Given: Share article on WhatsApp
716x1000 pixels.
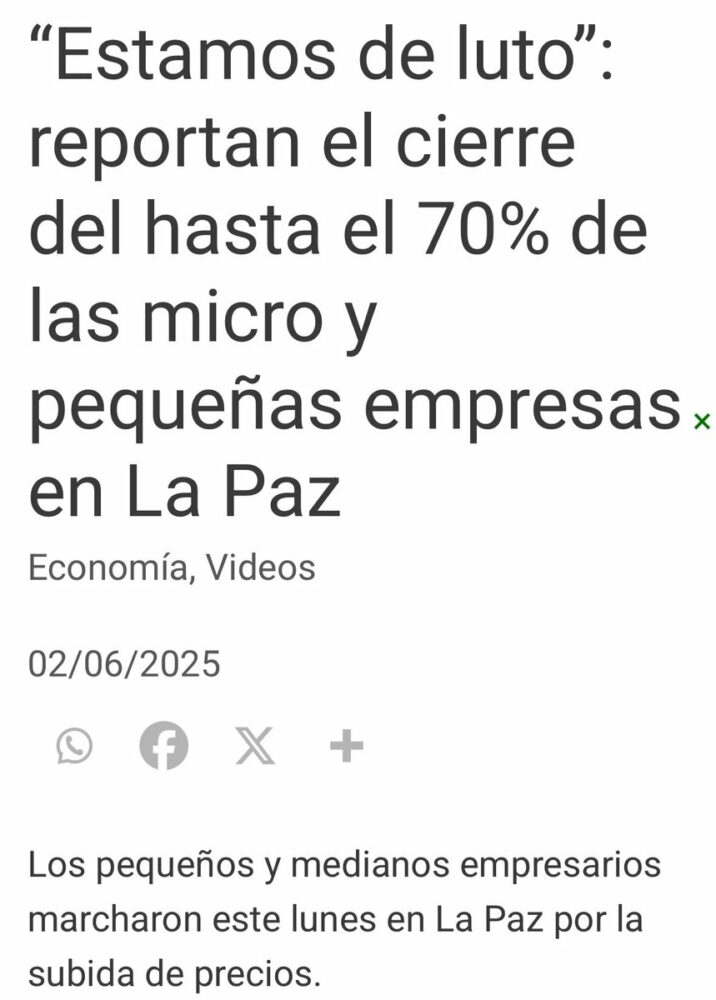Looking at the screenshot, I should (74, 746).
